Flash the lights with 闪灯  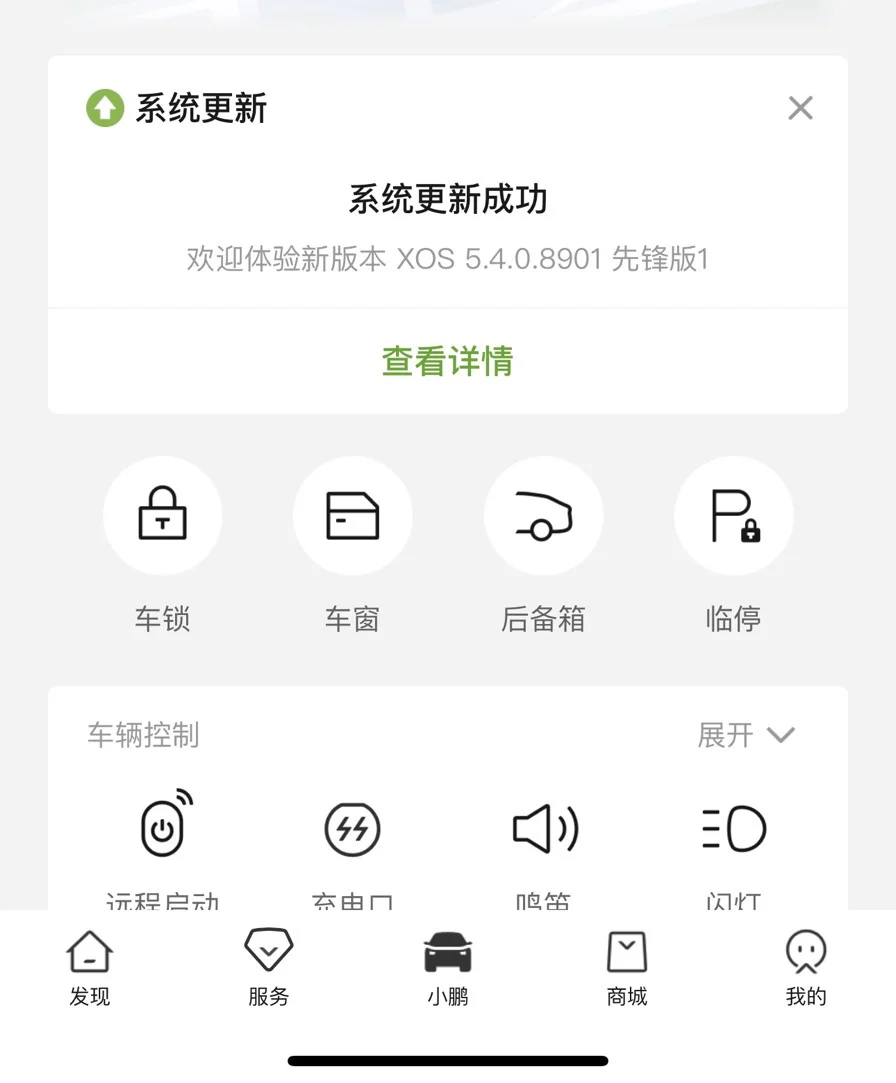pos(734,829)
